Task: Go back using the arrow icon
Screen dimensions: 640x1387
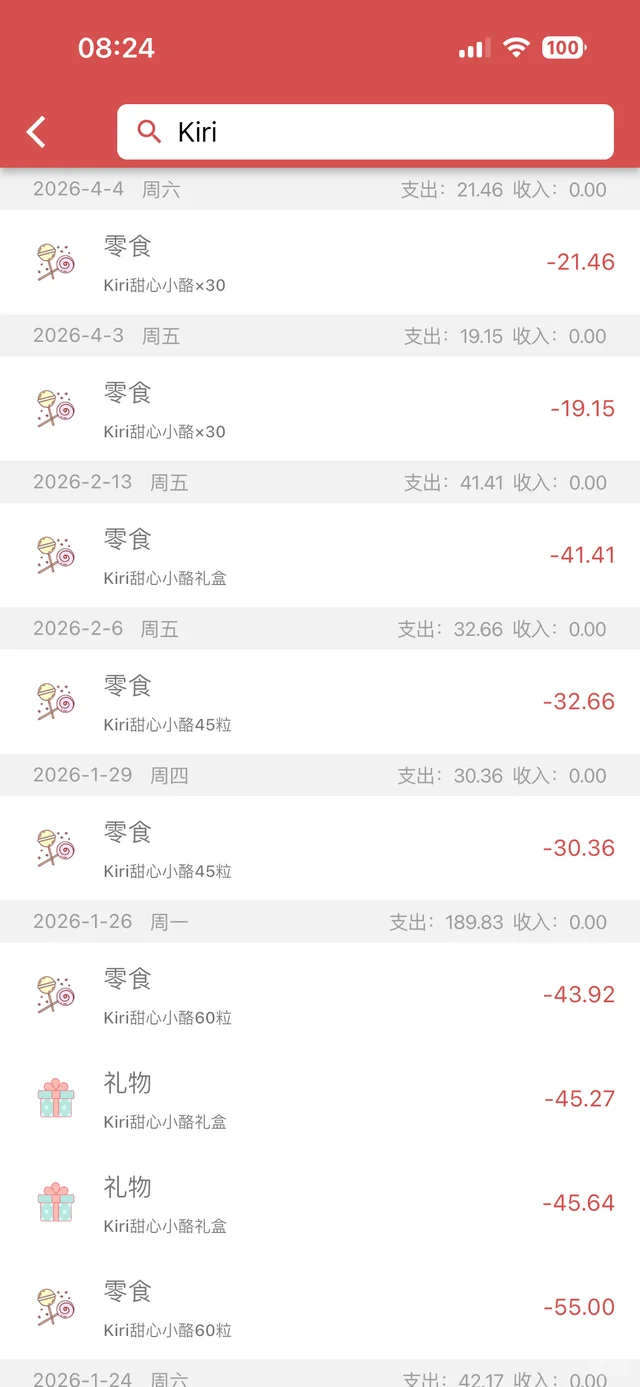Action: click(37, 132)
